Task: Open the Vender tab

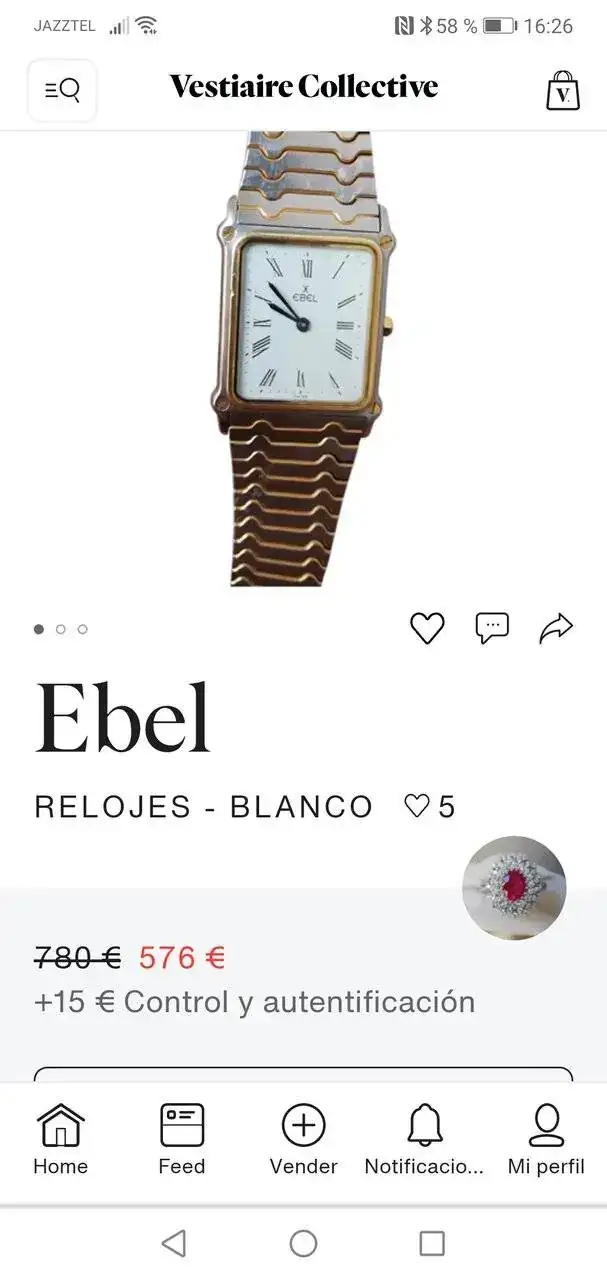Action: [303, 1139]
